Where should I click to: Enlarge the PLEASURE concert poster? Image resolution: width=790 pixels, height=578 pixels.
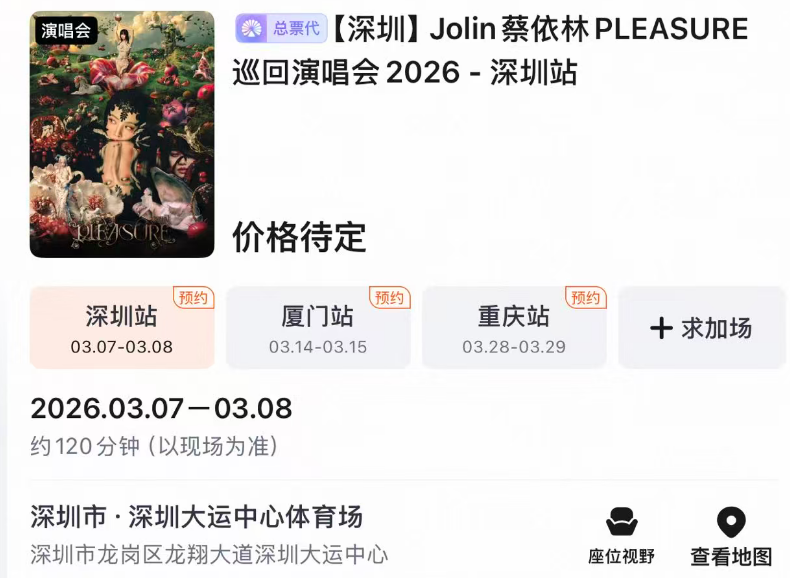click(x=122, y=134)
